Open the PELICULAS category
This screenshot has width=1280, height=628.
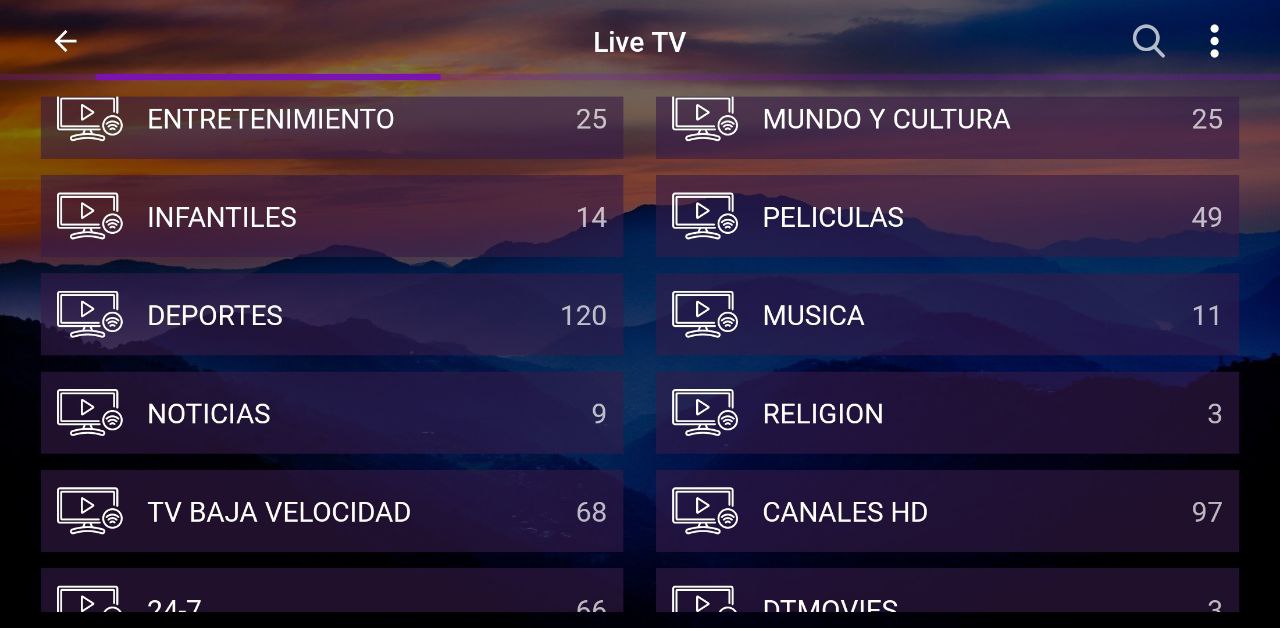[946, 217]
